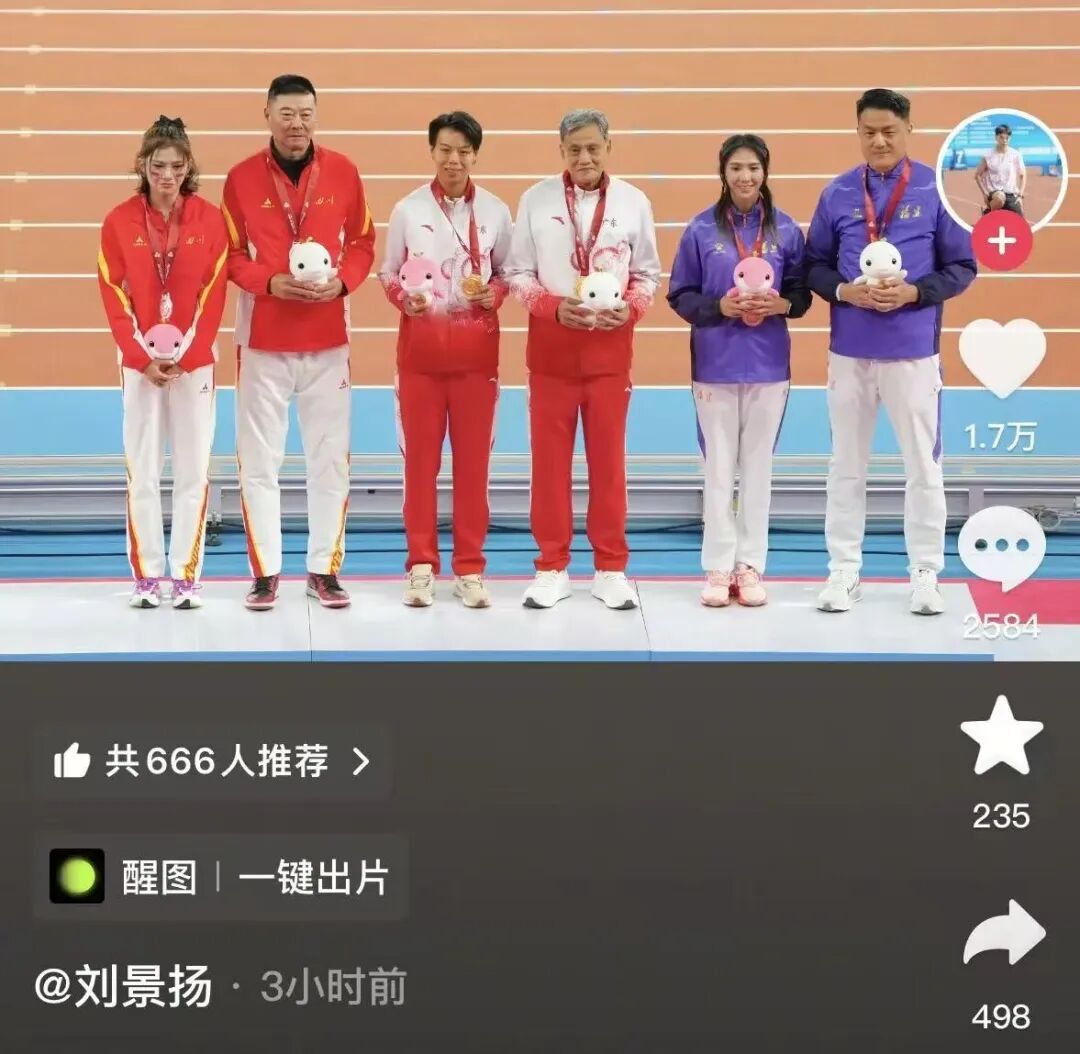Screen dimensions: 1080x1054
Task: Open the comments bubble
Action: coord(1002,547)
